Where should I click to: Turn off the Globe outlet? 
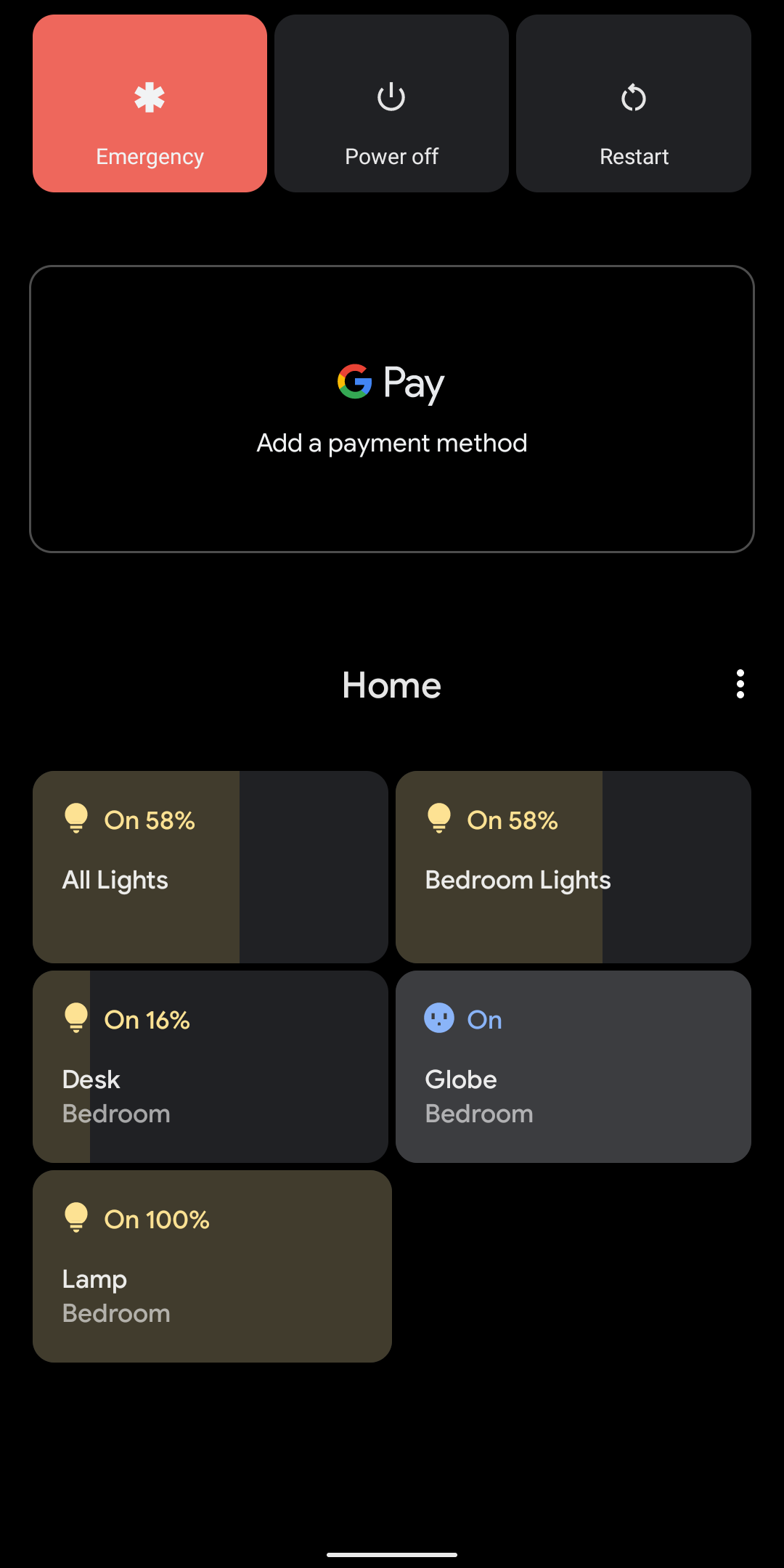click(573, 1066)
